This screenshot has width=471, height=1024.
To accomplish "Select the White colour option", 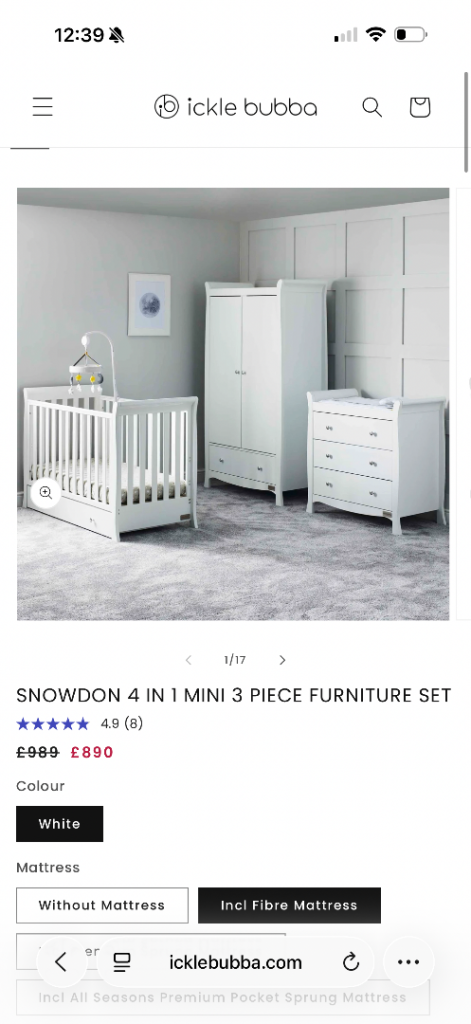I will pos(59,824).
